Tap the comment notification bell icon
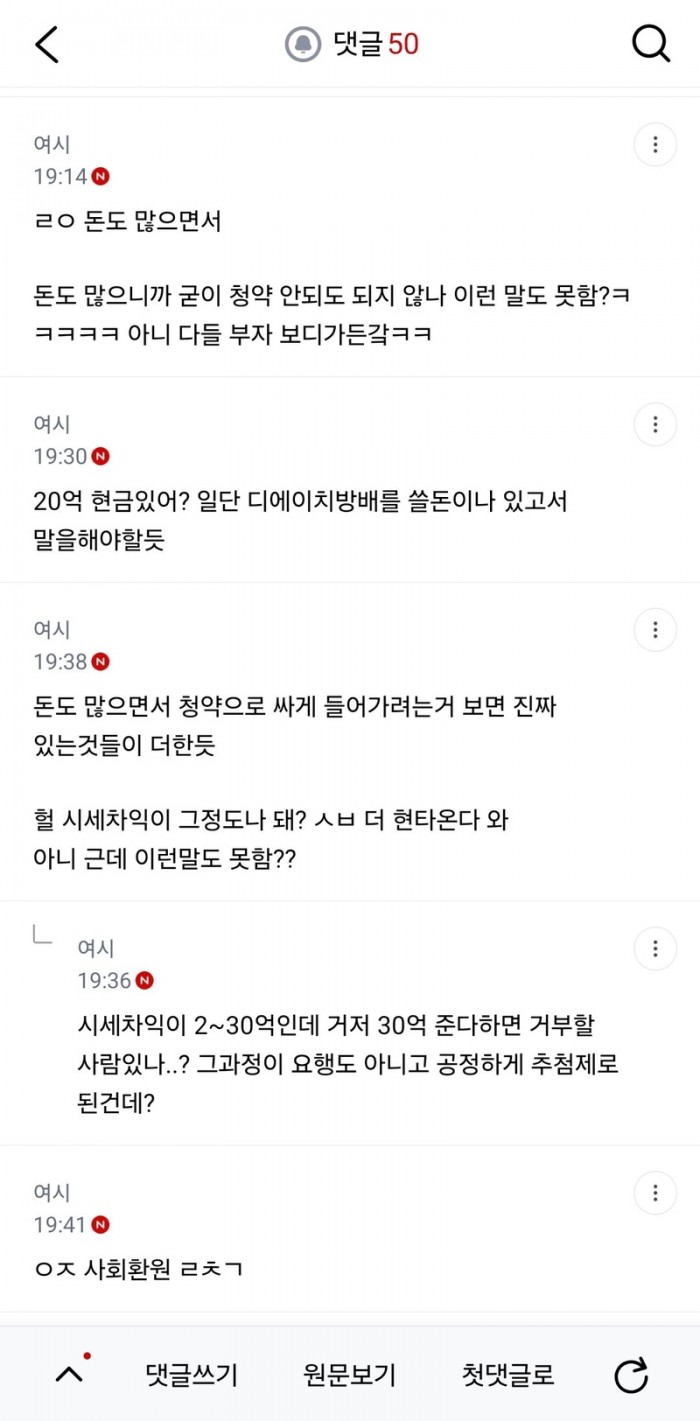Screen dimensions: 700x1421 pyautogui.click(x=303, y=44)
